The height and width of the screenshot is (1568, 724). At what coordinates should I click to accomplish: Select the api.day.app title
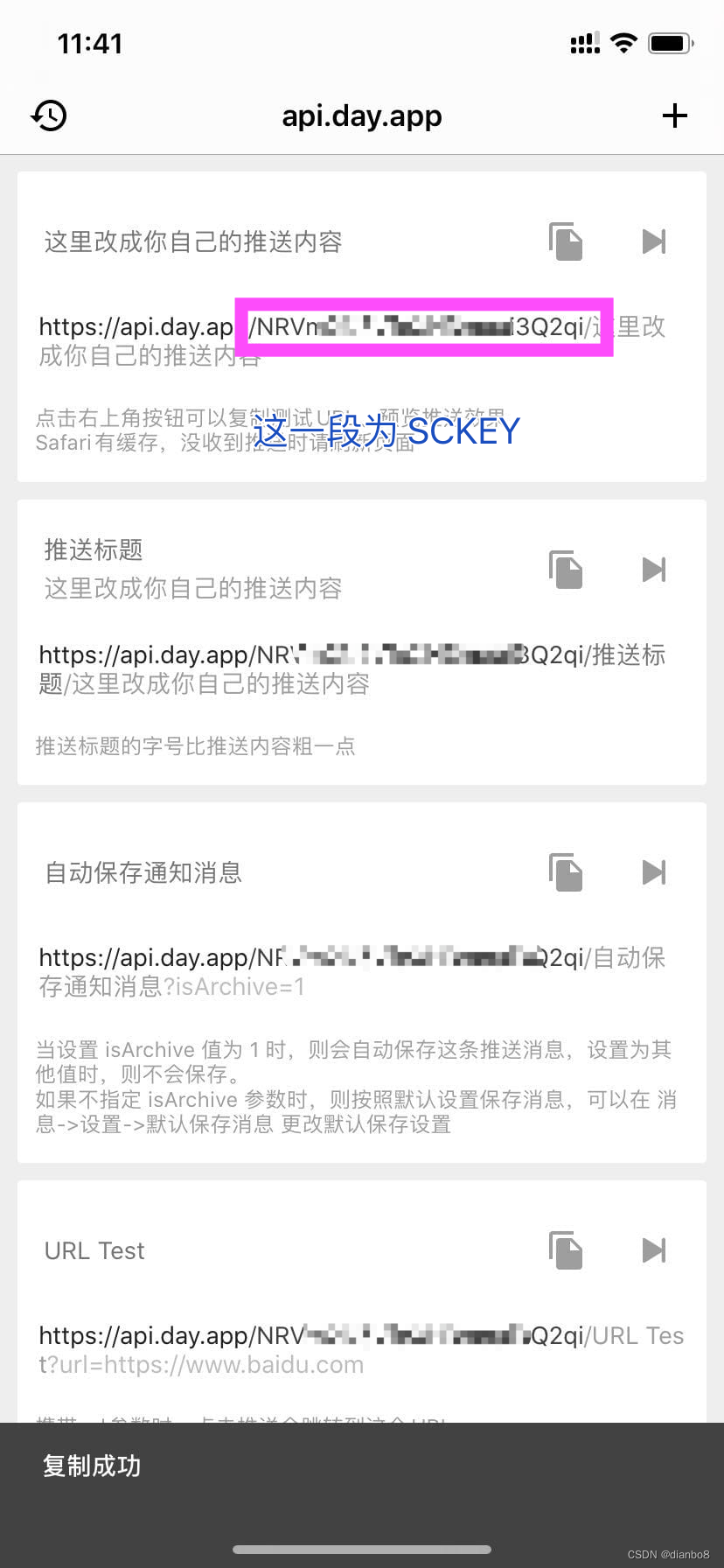(361, 115)
